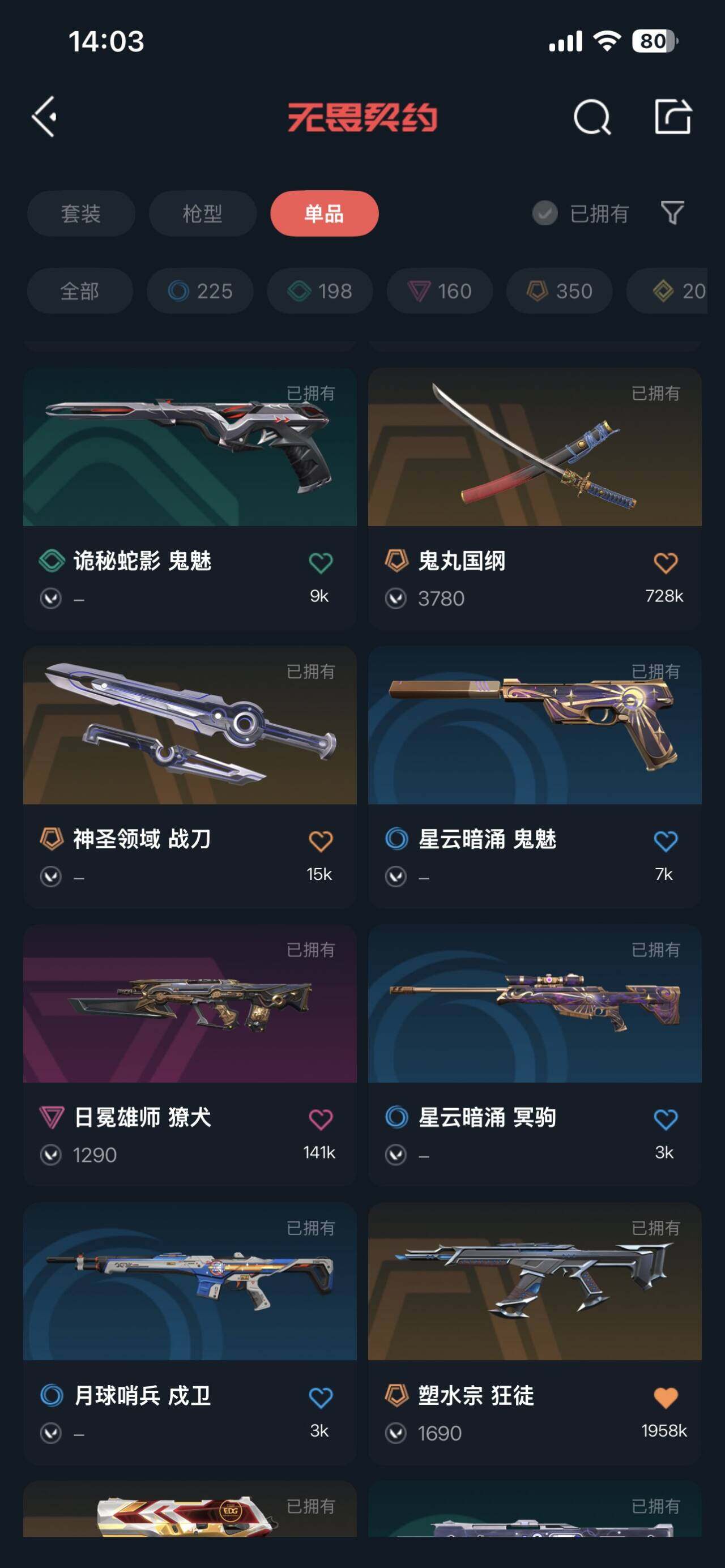Switch to the 套装 tab
Viewport: 725px width, 1568px height.
click(81, 213)
